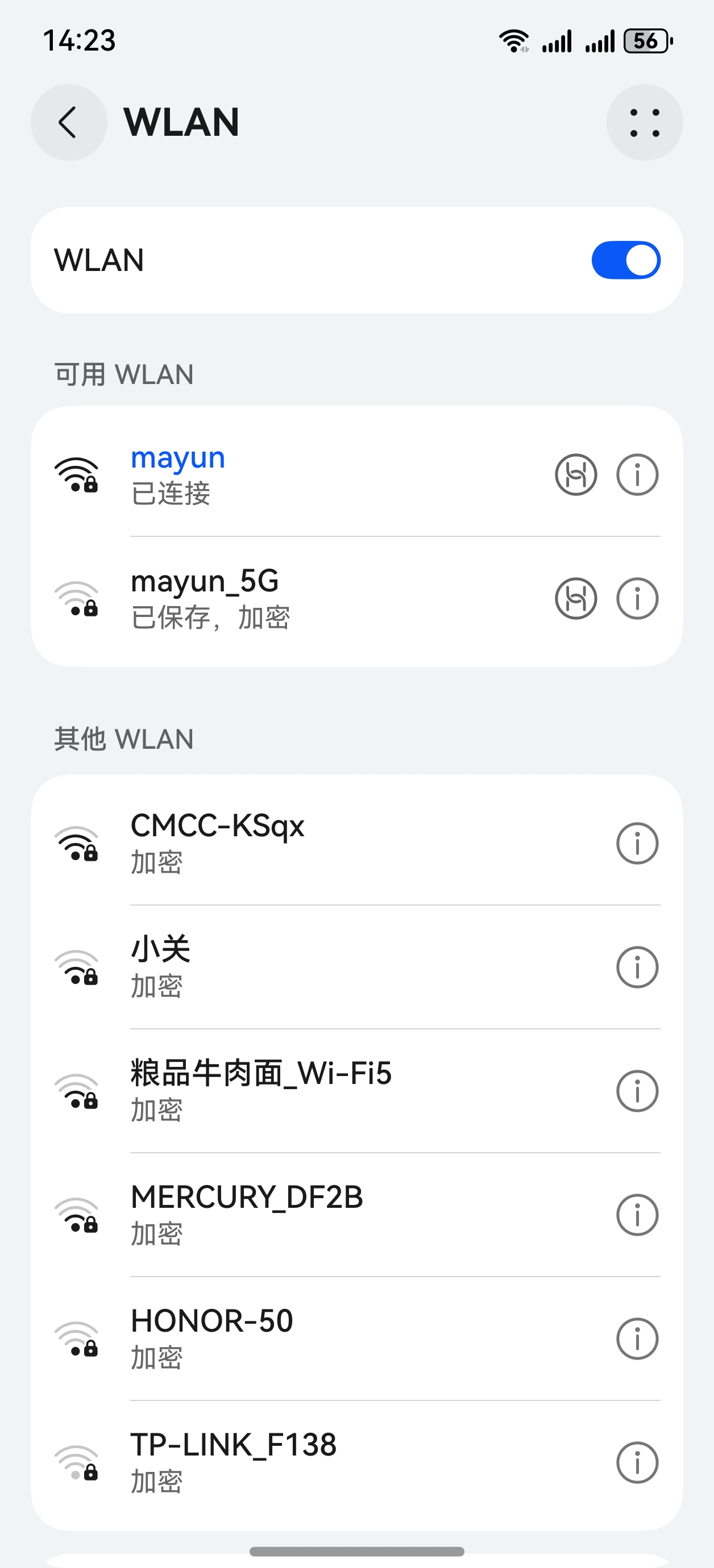Open the four-dot more options menu

644,122
